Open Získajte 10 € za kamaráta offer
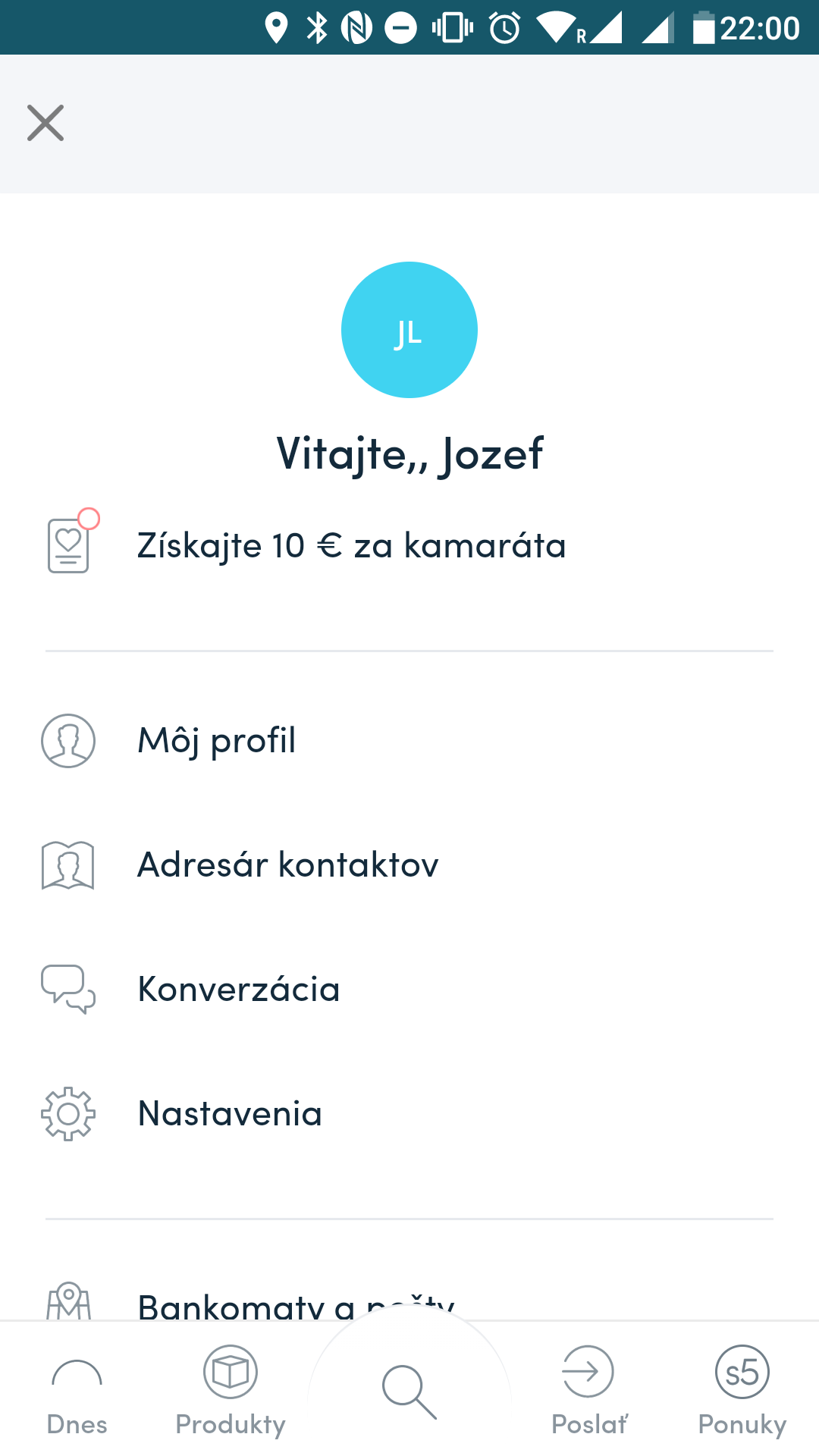 click(x=409, y=545)
